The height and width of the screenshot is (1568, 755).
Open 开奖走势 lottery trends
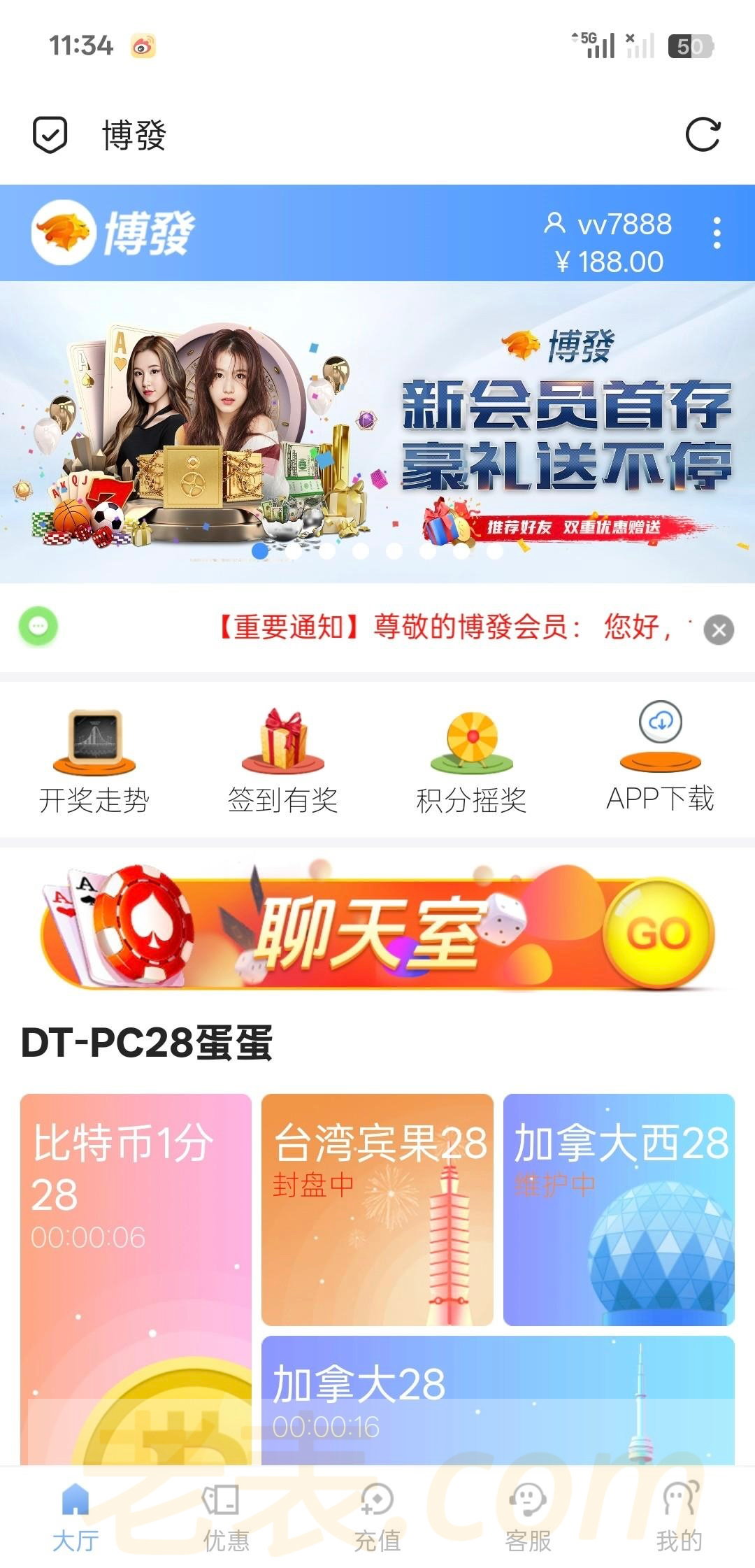pos(94,761)
